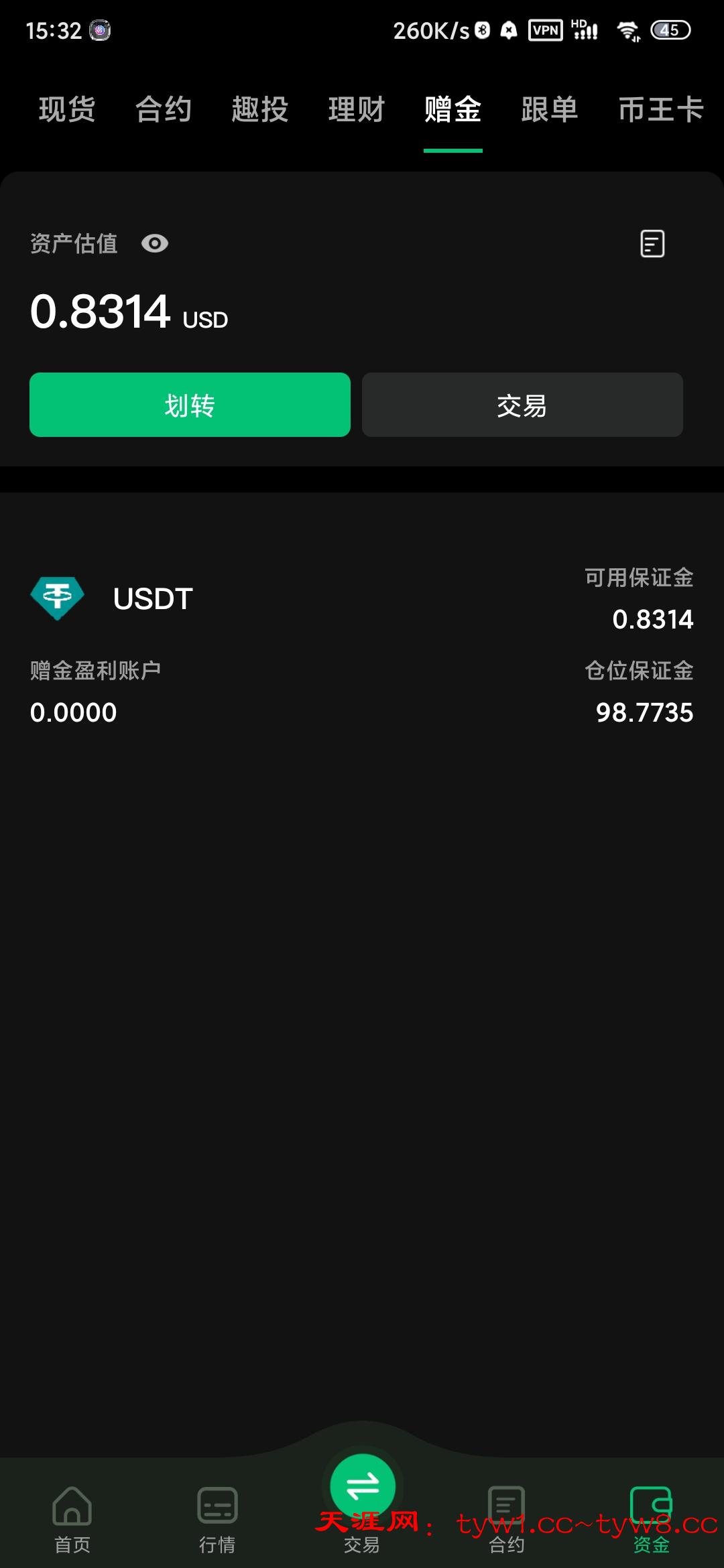
Task: Open the center 交易 swap button
Action: (363, 1488)
